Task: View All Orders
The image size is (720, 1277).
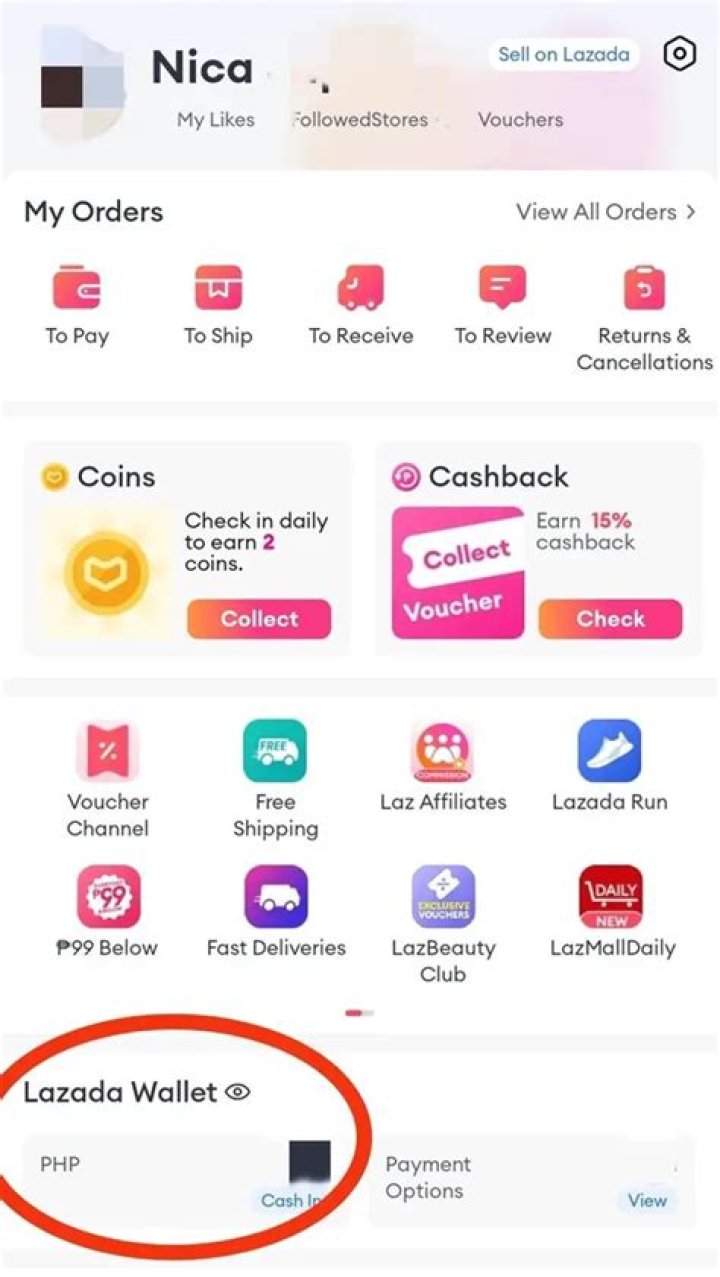Action: point(605,212)
